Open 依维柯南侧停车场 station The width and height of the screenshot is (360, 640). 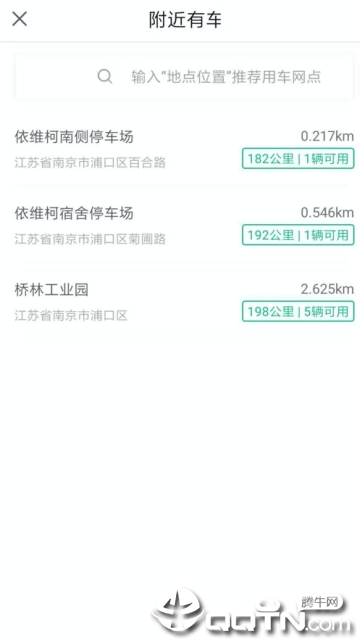point(184,148)
